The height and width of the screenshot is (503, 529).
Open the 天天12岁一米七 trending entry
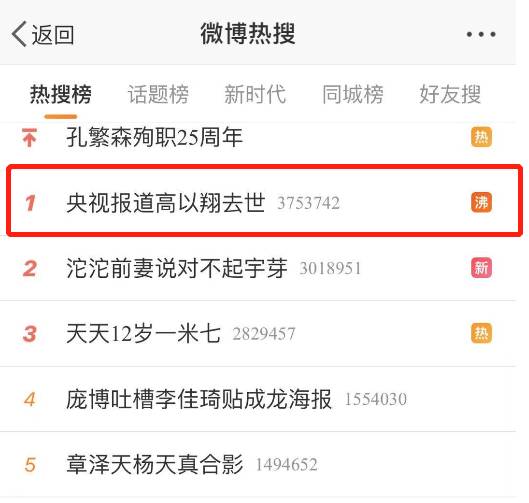pyautogui.click(x=258, y=334)
